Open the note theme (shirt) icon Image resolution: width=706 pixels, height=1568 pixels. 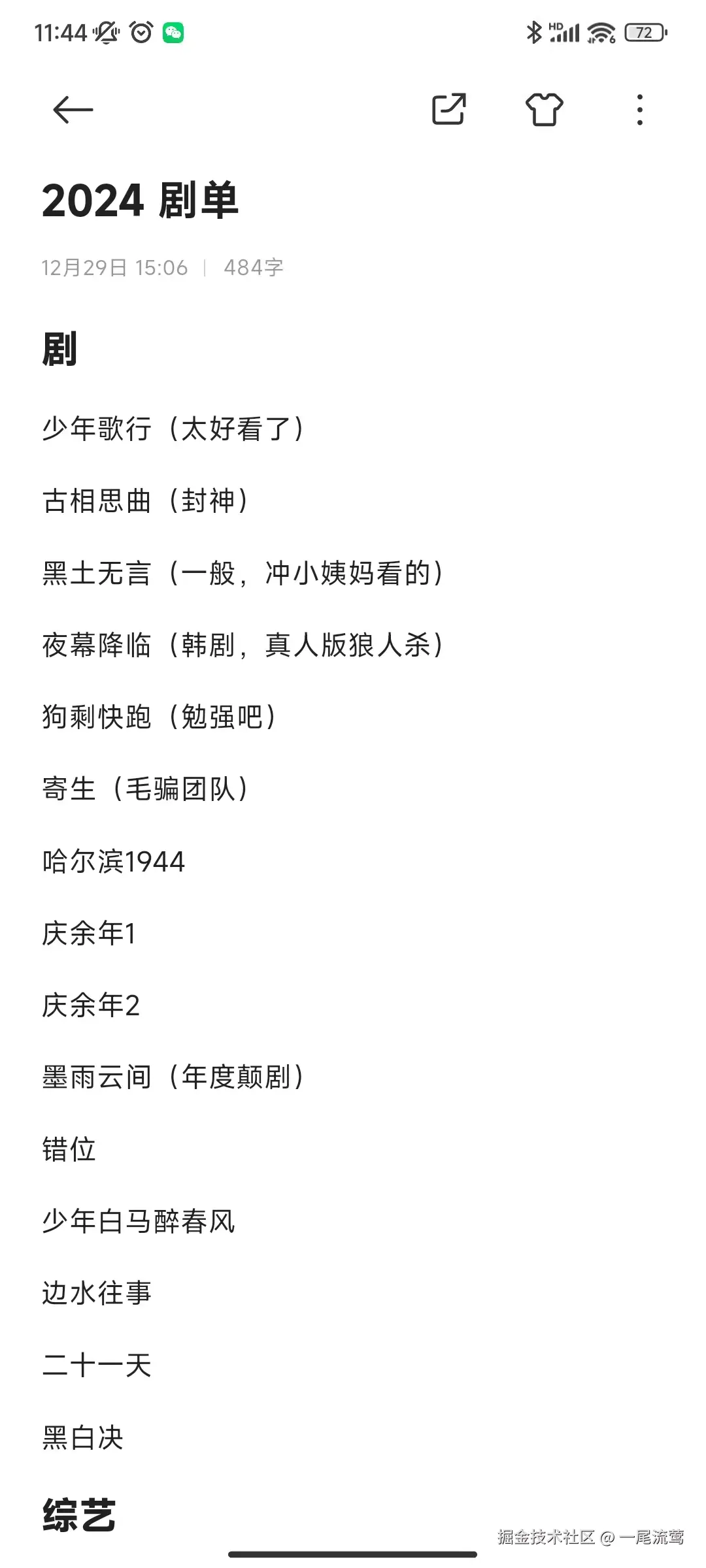544,109
